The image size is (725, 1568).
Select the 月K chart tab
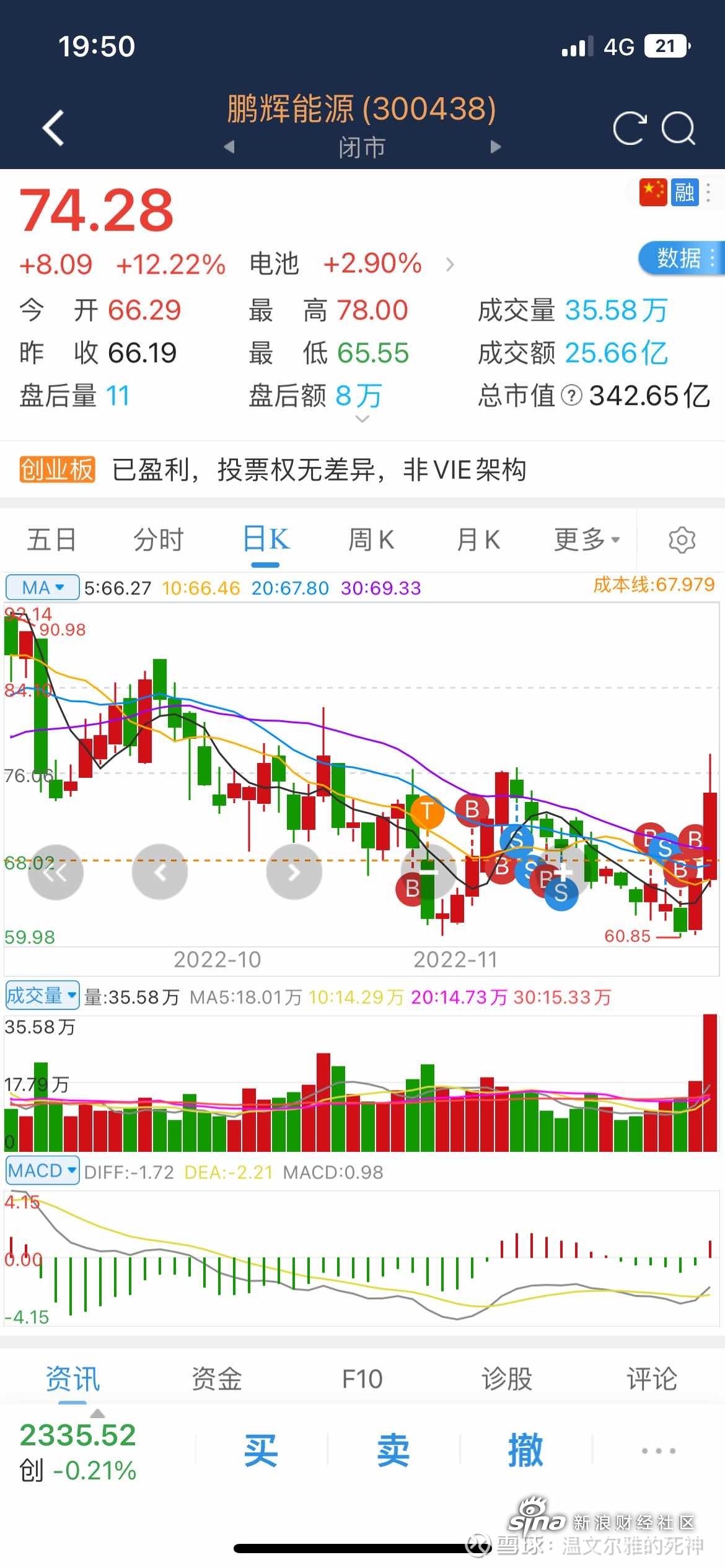[478, 539]
